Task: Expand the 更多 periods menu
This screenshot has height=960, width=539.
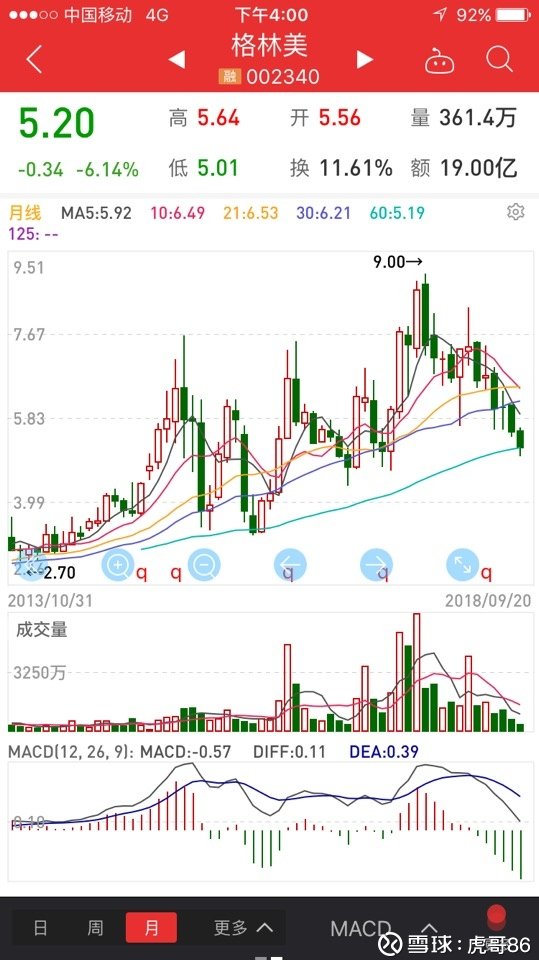Action: 243,928
